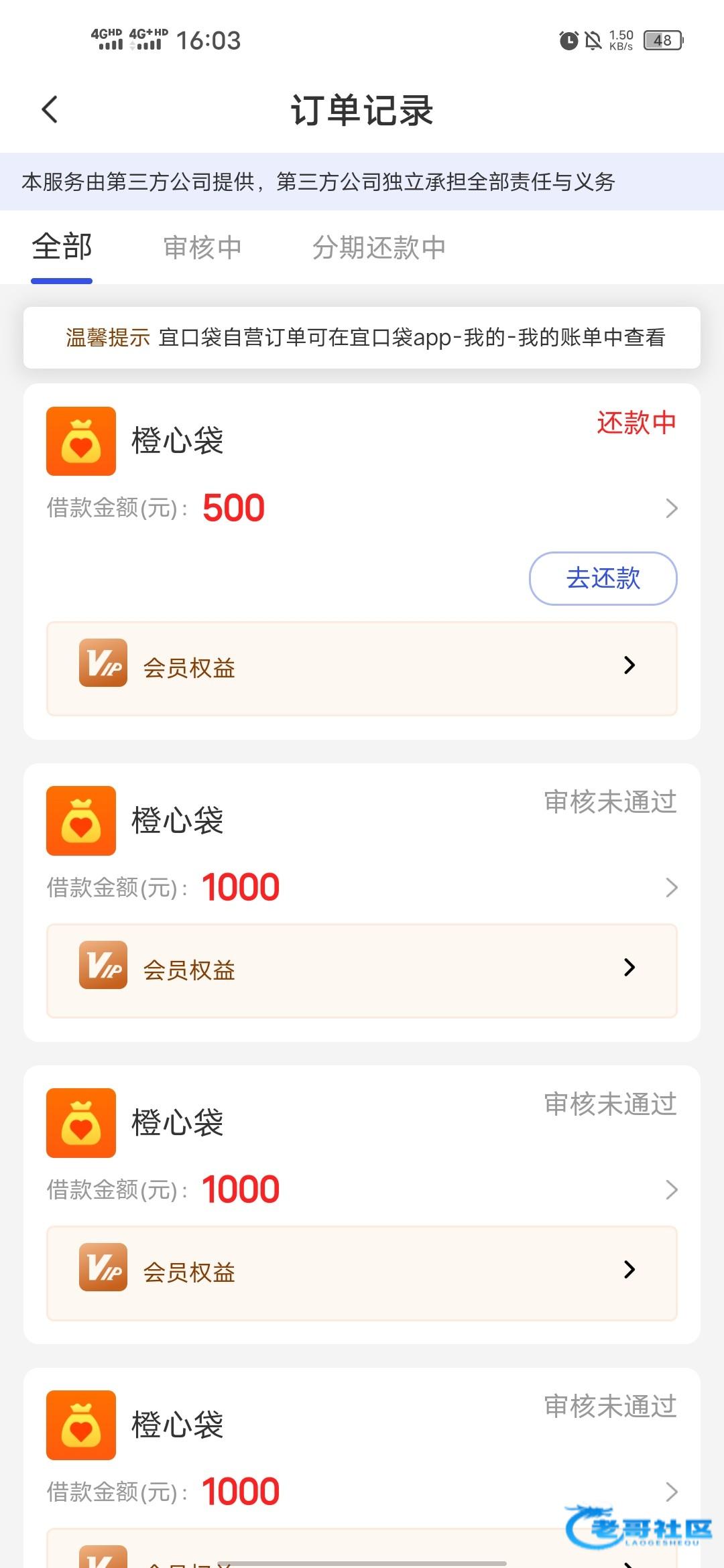This screenshot has height=1568, width=724.
Task: Open 会员权益 under the 500 yuan order
Action: (362, 668)
